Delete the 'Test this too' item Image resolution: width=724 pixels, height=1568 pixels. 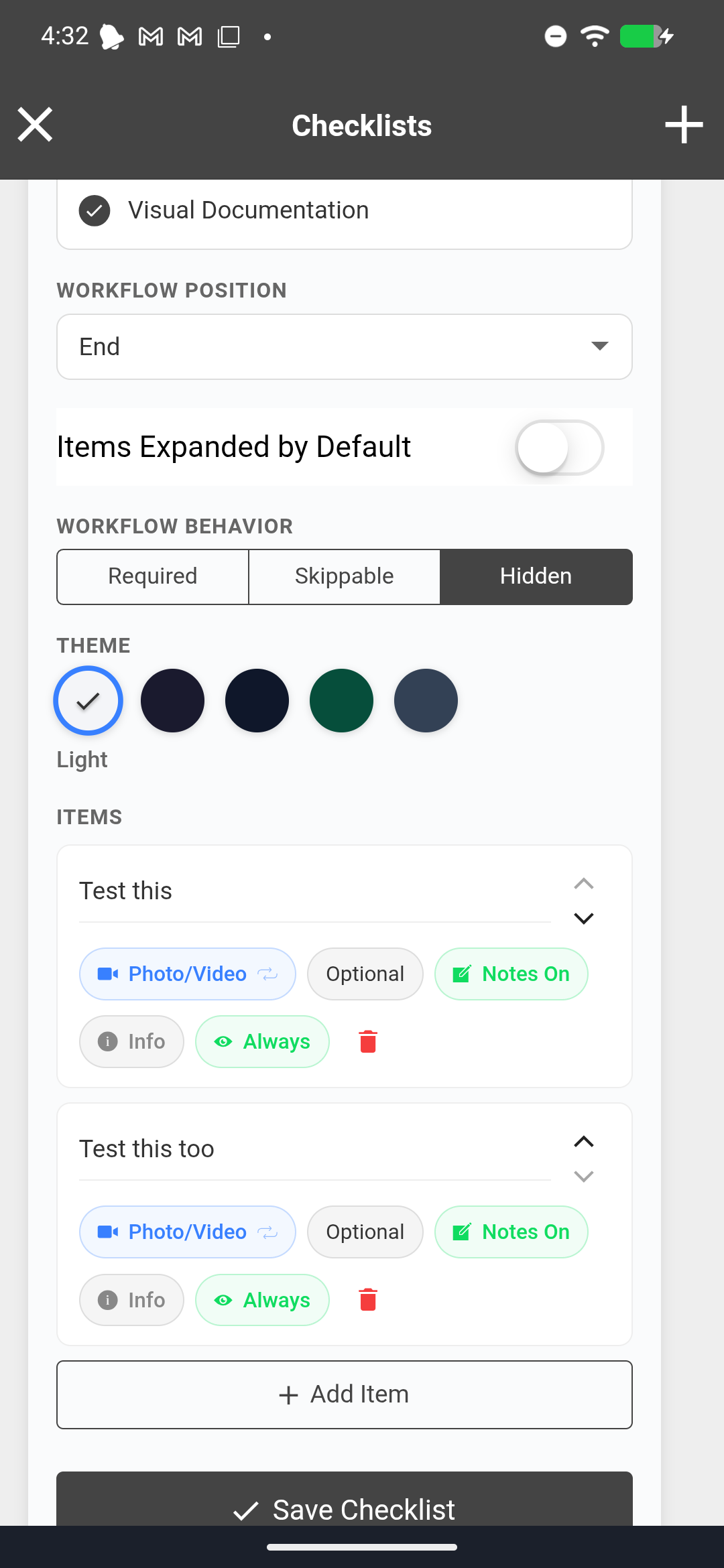click(x=368, y=1299)
